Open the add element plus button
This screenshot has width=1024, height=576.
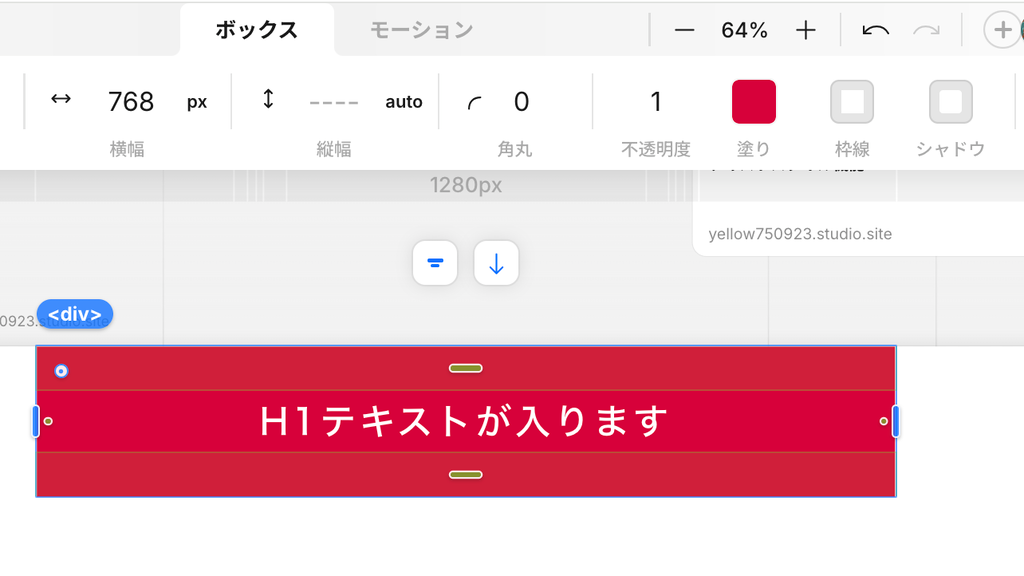click(x=1002, y=30)
